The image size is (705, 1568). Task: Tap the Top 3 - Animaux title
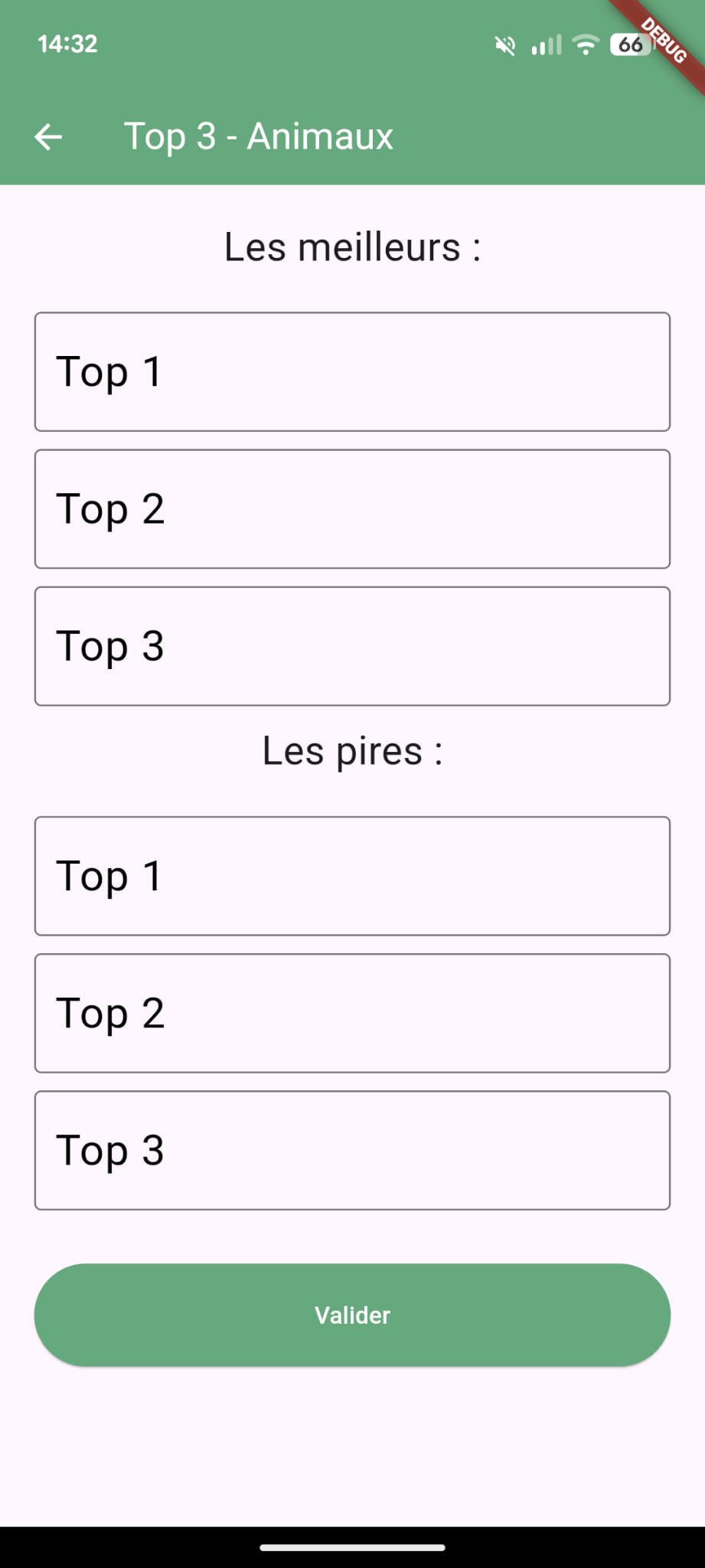click(259, 136)
